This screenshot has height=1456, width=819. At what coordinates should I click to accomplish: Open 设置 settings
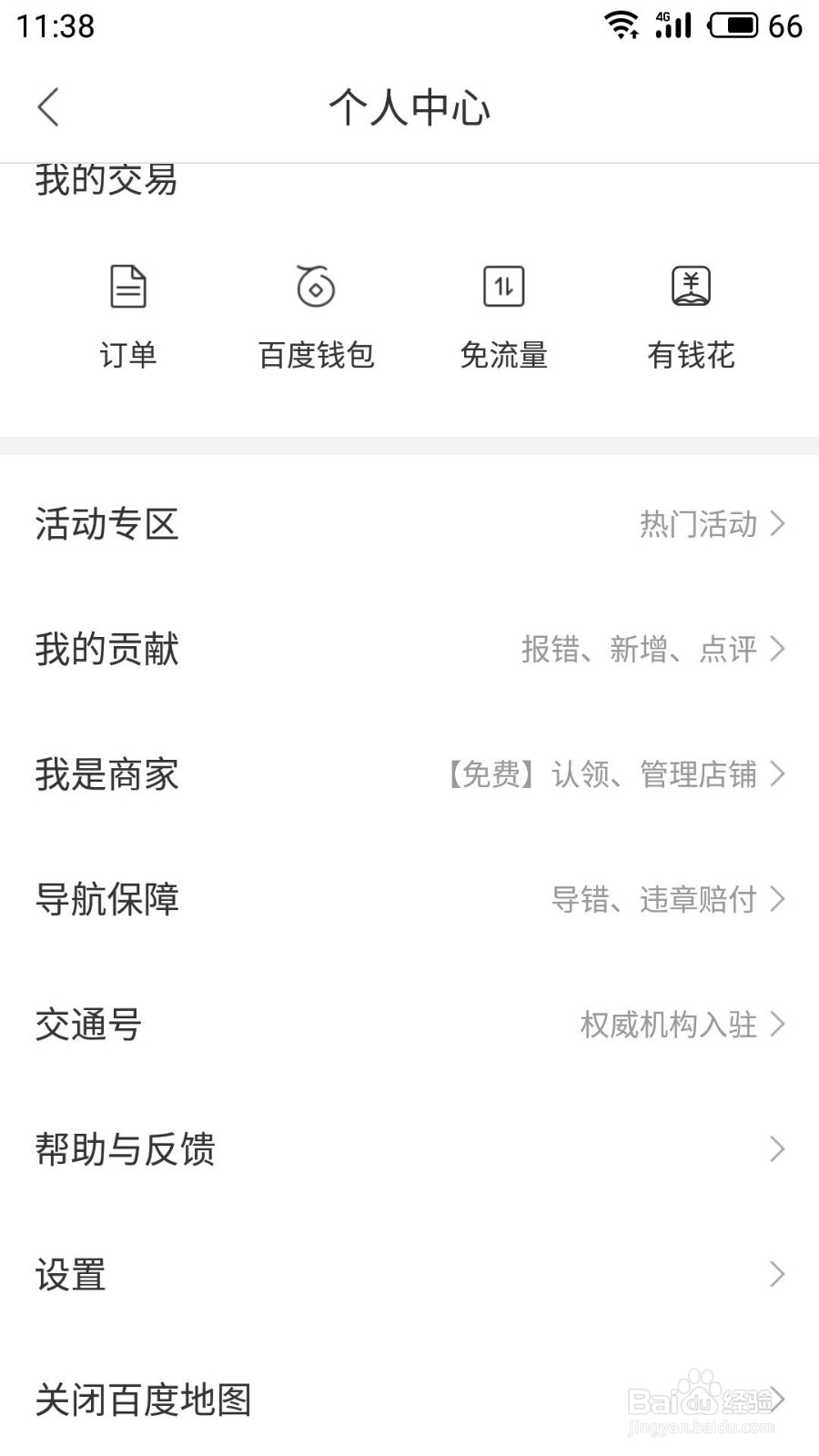[409, 1274]
